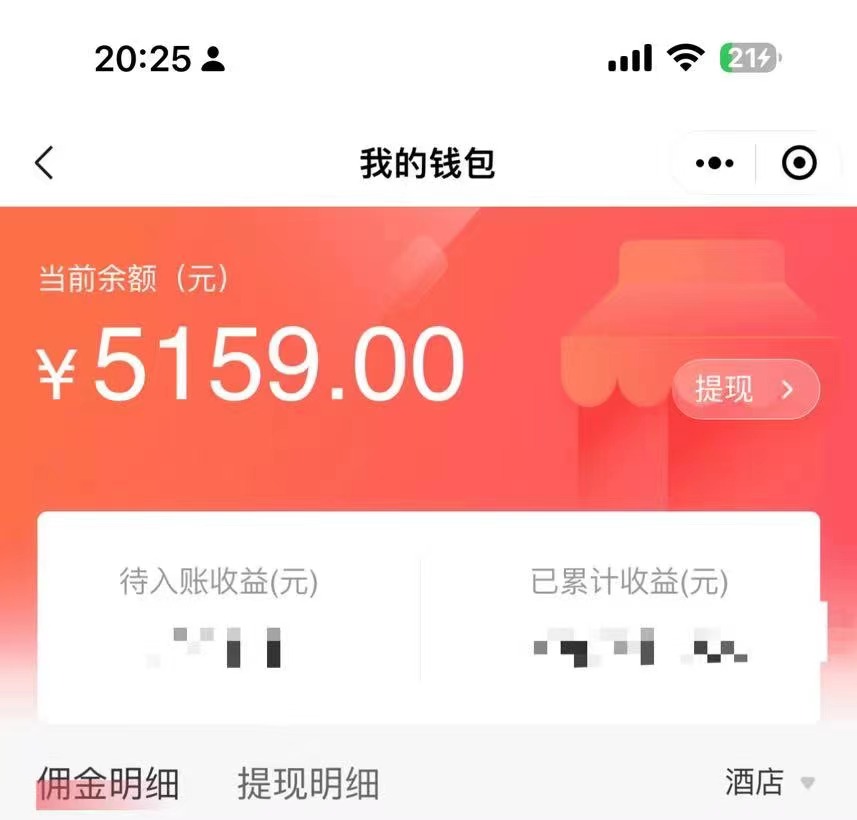
Task: Close the mini program via the circle icon
Action: click(x=799, y=163)
